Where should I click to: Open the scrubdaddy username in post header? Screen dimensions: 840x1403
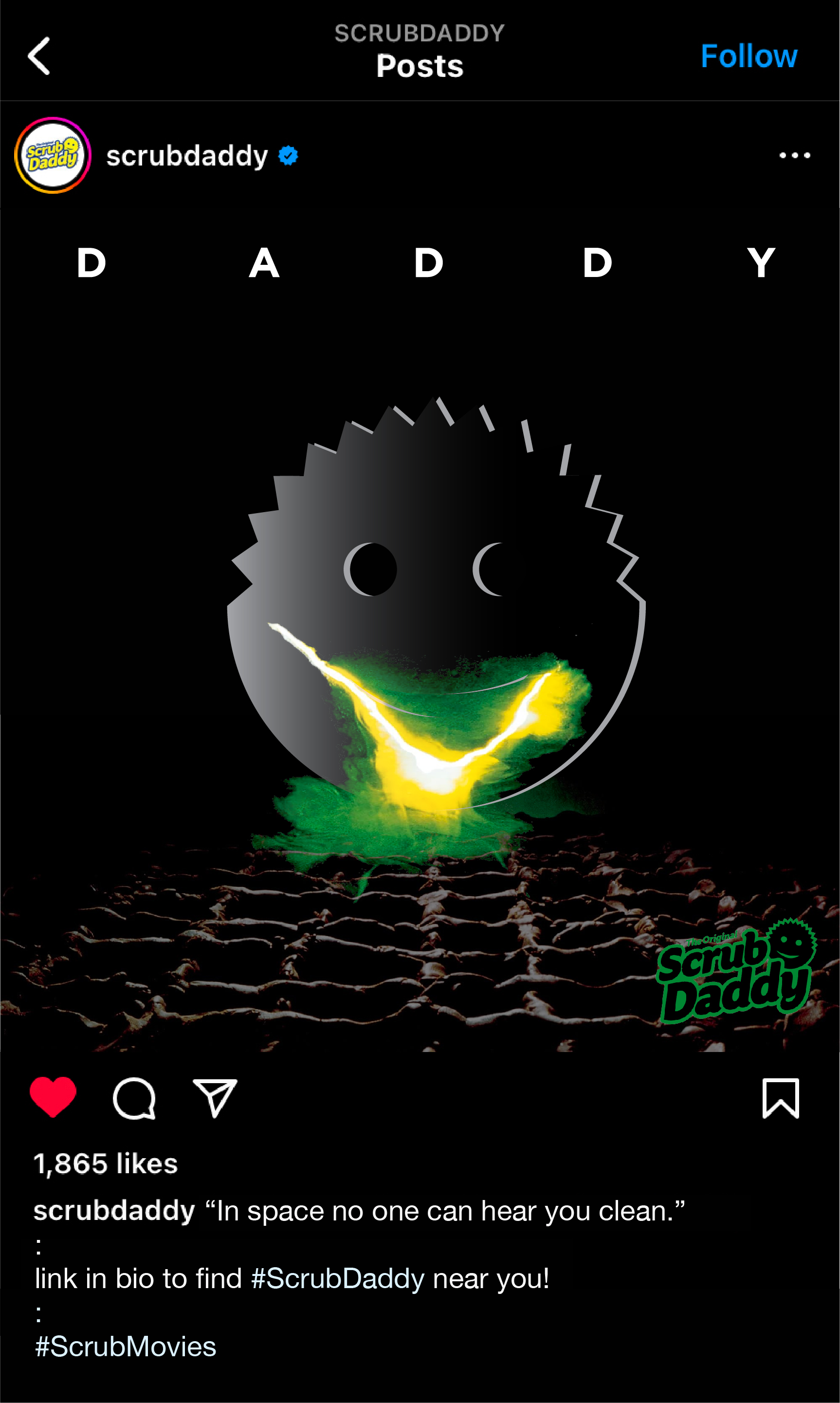click(187, 156)
